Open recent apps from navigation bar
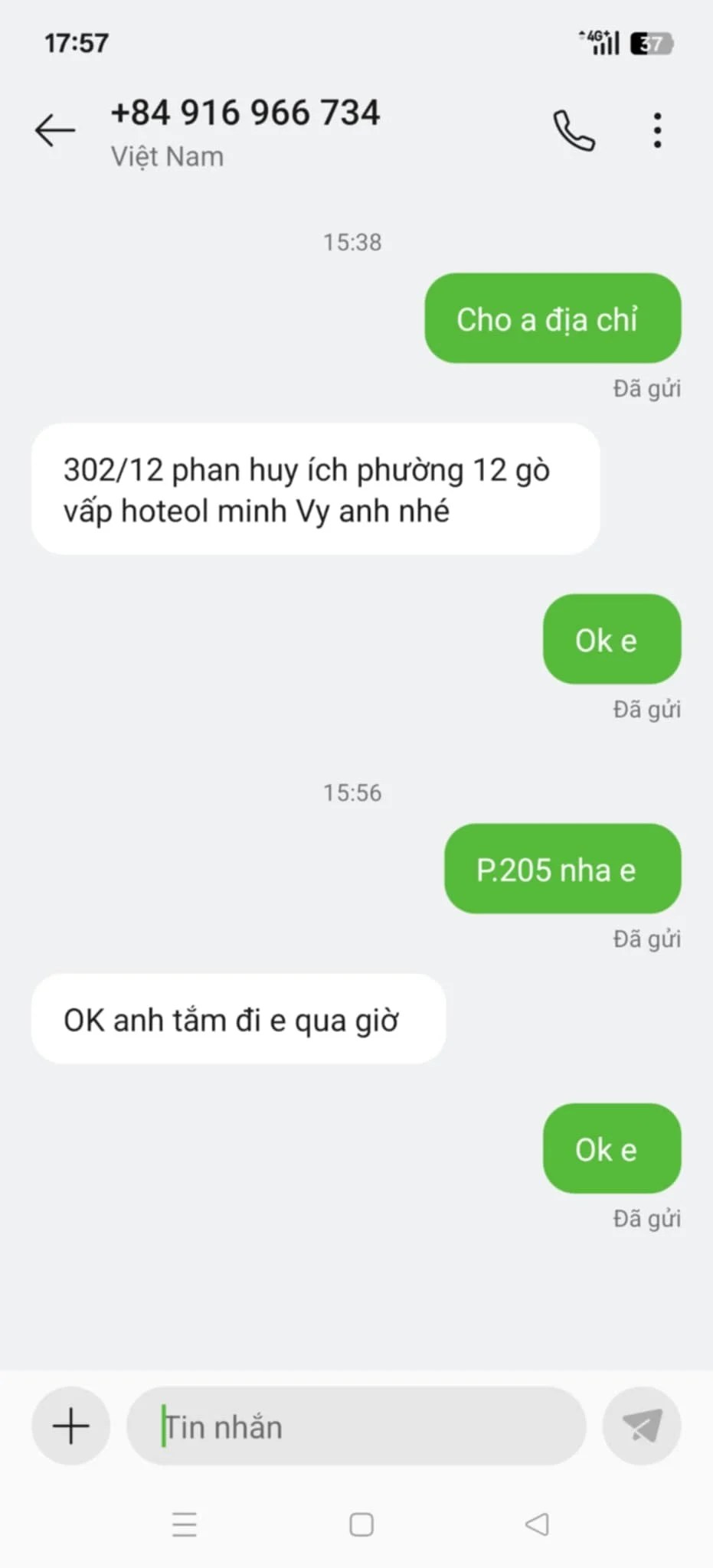The image size is (713, 1568). click(x=185, y=1524)
